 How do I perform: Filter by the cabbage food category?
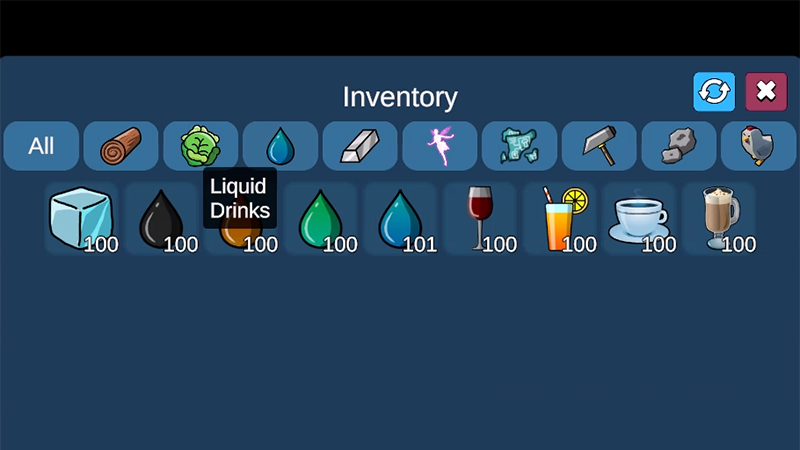point(200,146)
